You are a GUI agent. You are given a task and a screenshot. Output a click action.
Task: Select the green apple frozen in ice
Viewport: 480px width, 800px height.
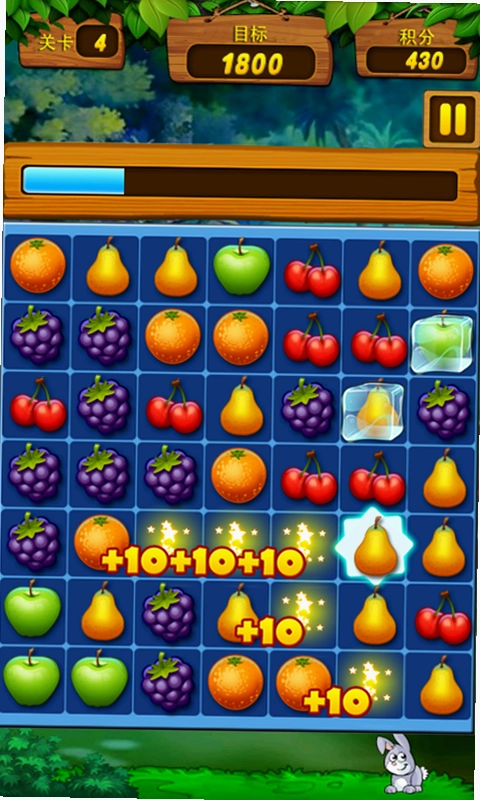(x=442, y=340)
